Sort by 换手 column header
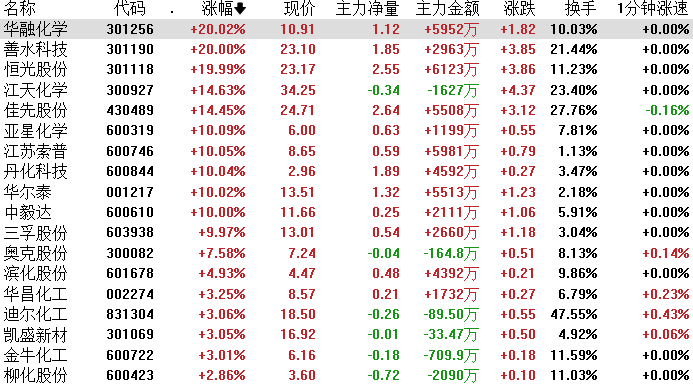 coord(580,8)
